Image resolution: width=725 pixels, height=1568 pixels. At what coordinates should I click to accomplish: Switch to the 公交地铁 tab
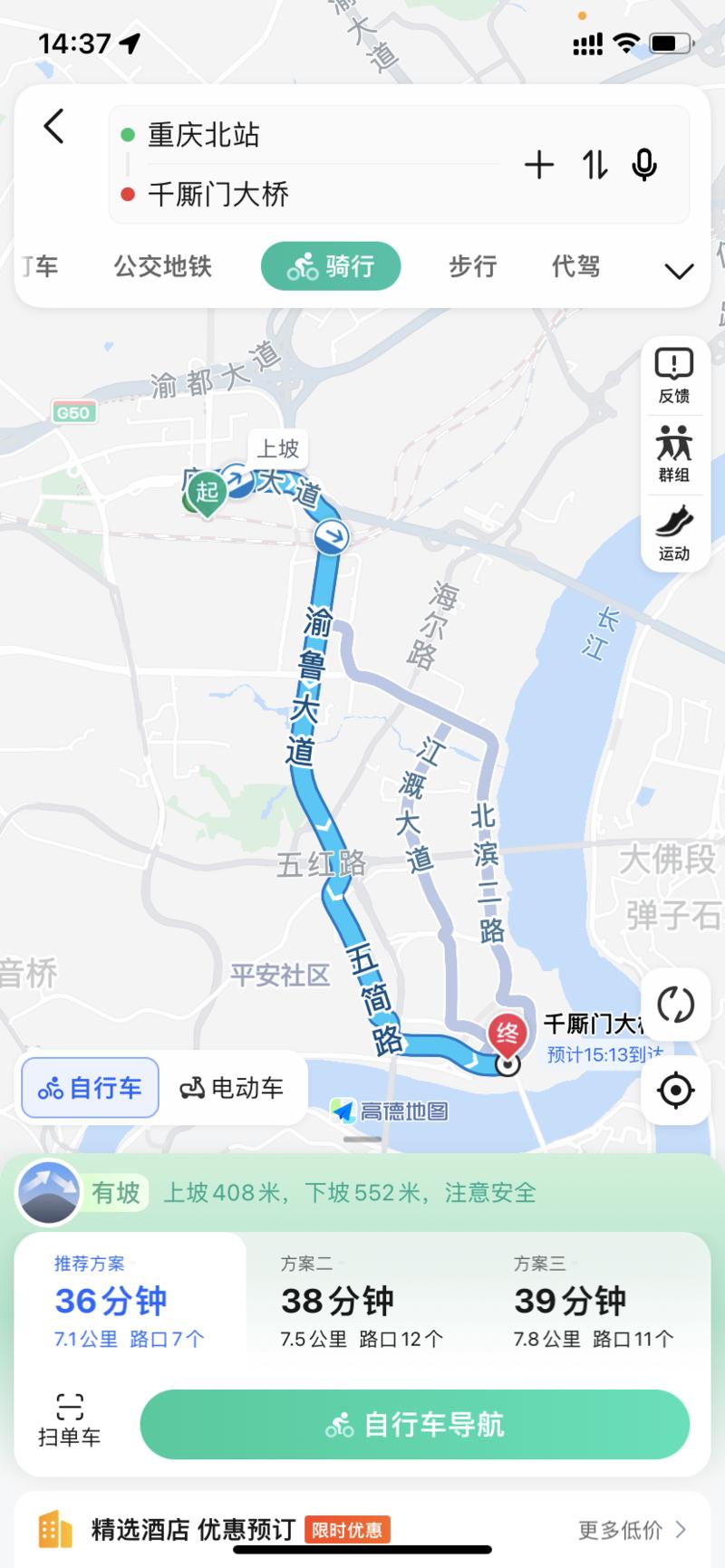click(x=162, y=266)
